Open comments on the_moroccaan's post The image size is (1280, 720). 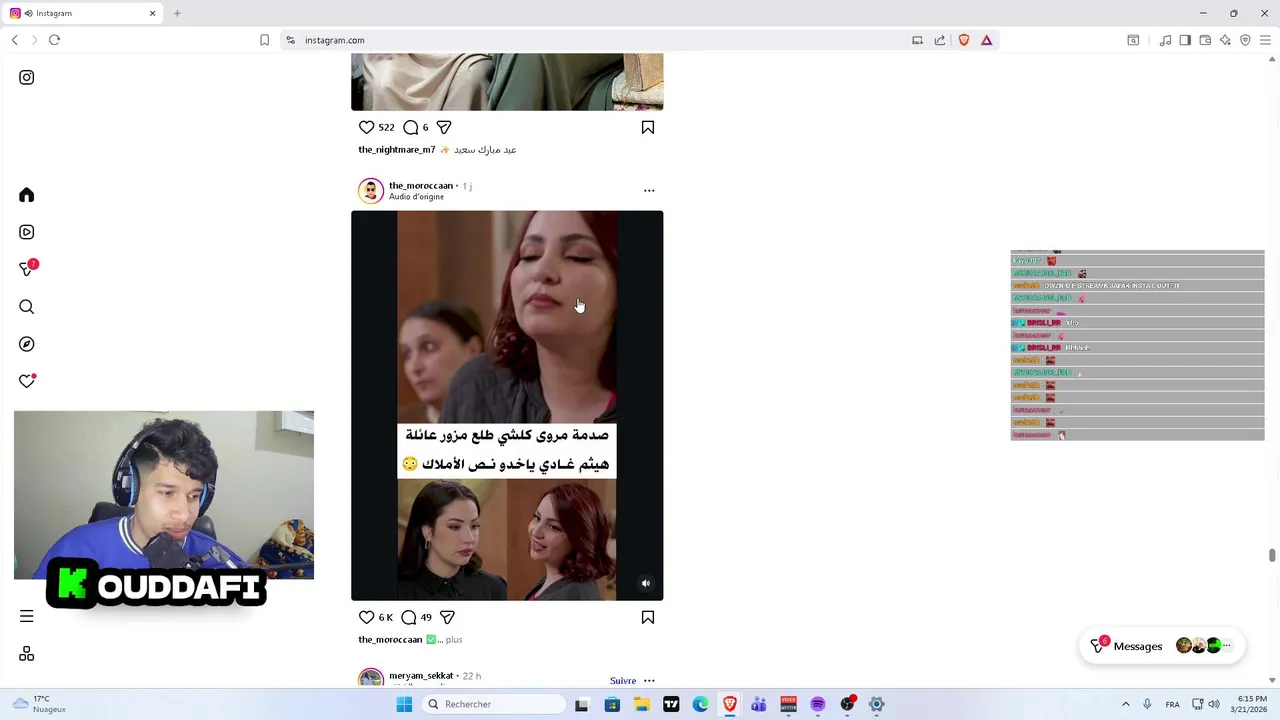tap(409, 617)
